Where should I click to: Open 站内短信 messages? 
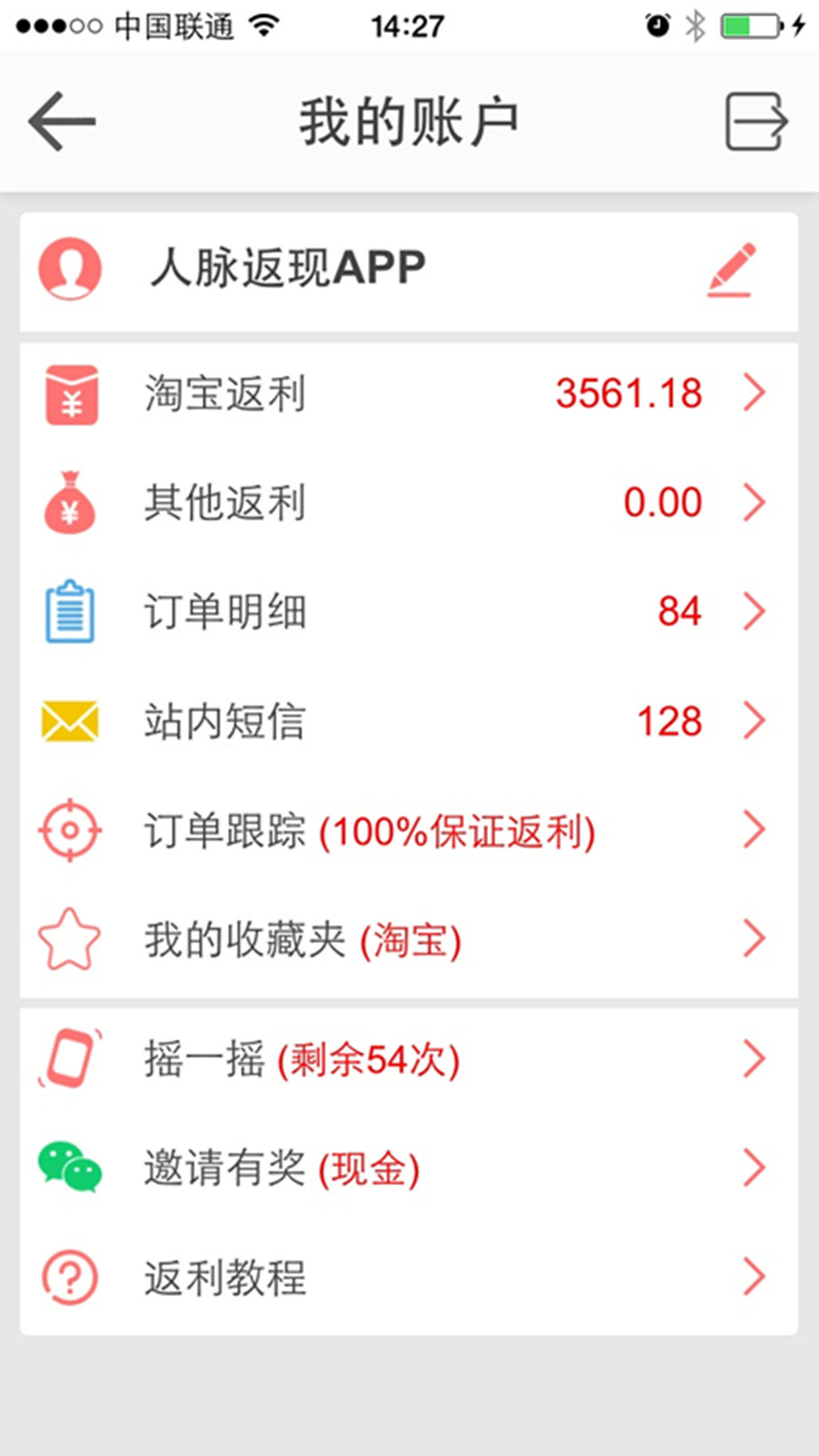click(x=409, y=720)
